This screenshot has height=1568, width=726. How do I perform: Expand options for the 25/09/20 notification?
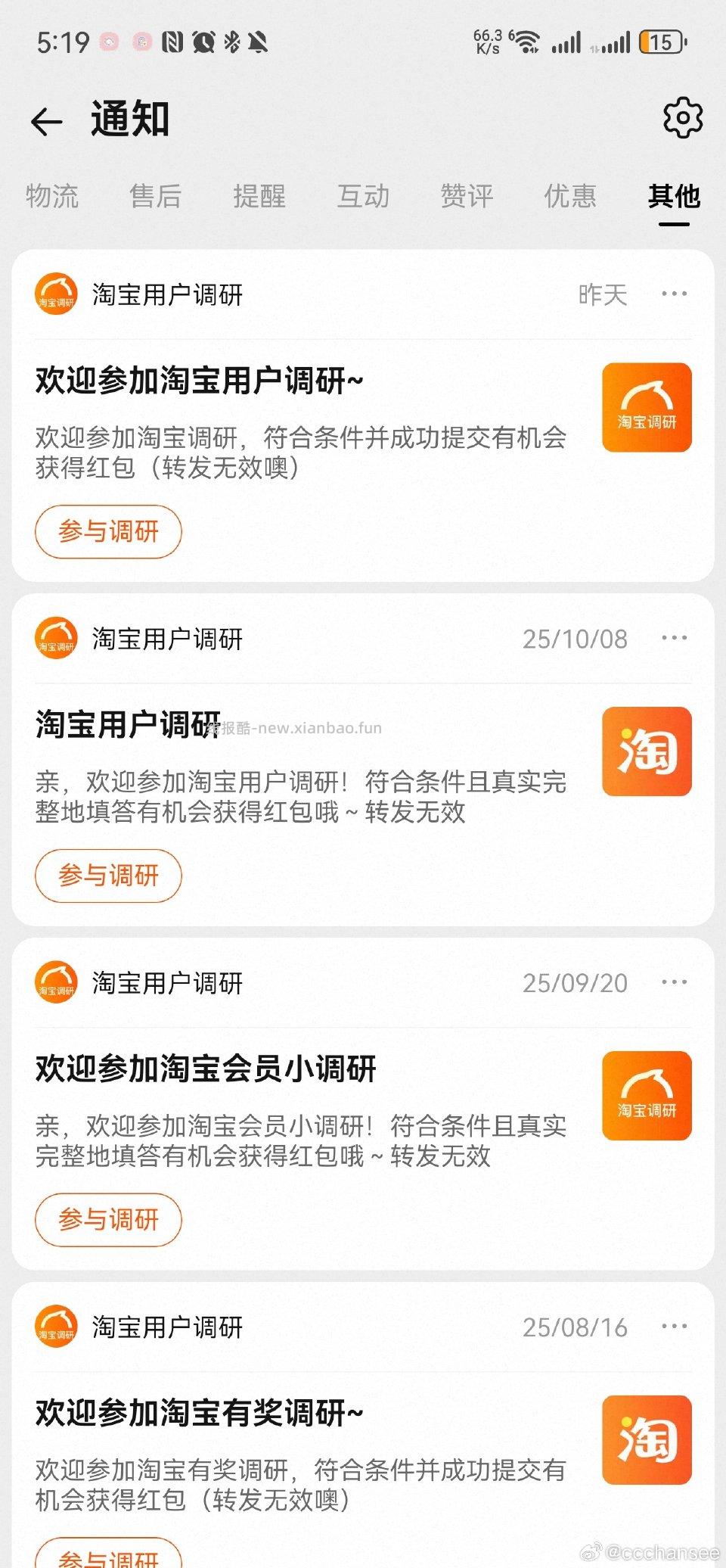click(675, 982)
